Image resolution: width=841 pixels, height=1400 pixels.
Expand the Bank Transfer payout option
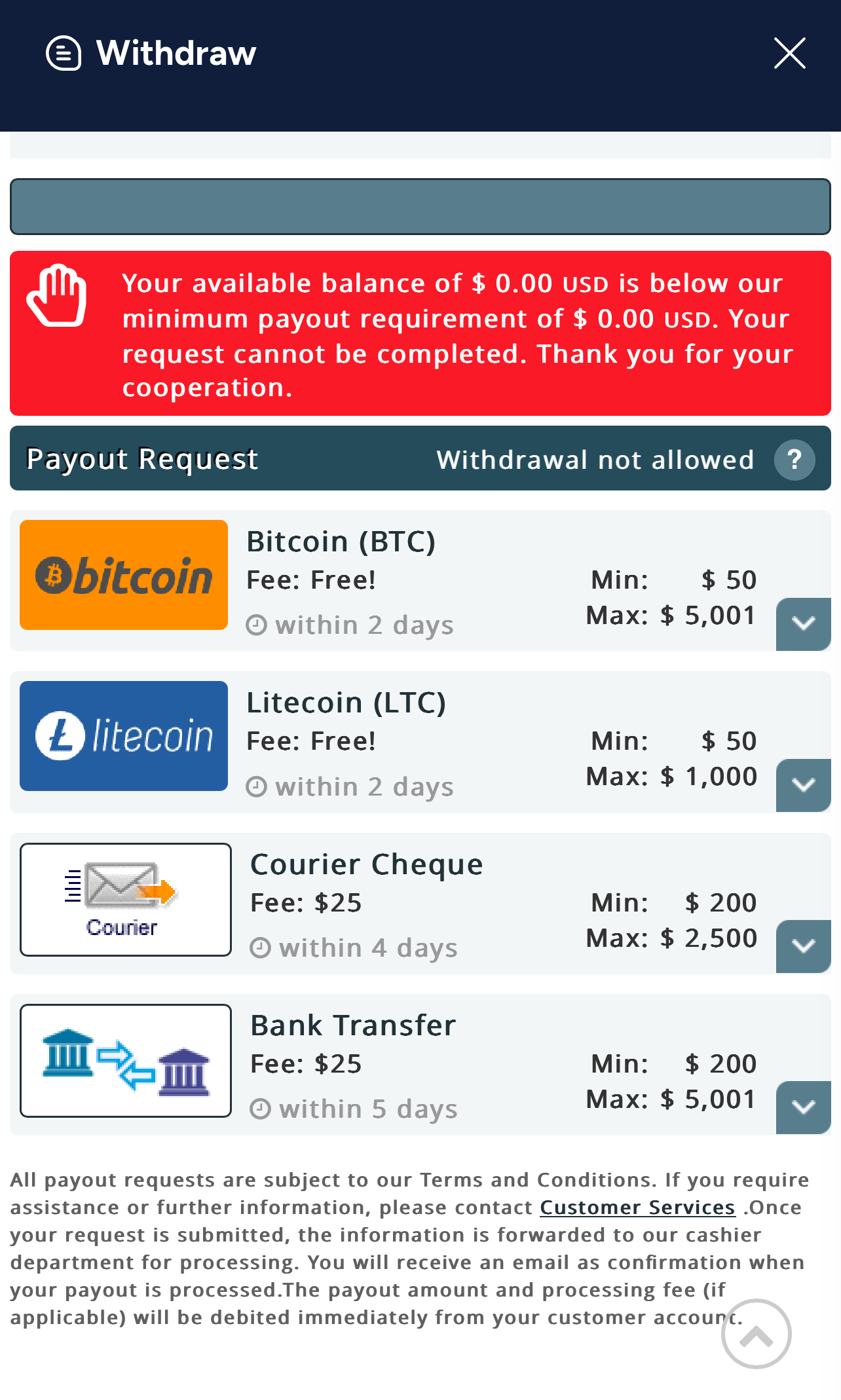tap(804, 1107)
